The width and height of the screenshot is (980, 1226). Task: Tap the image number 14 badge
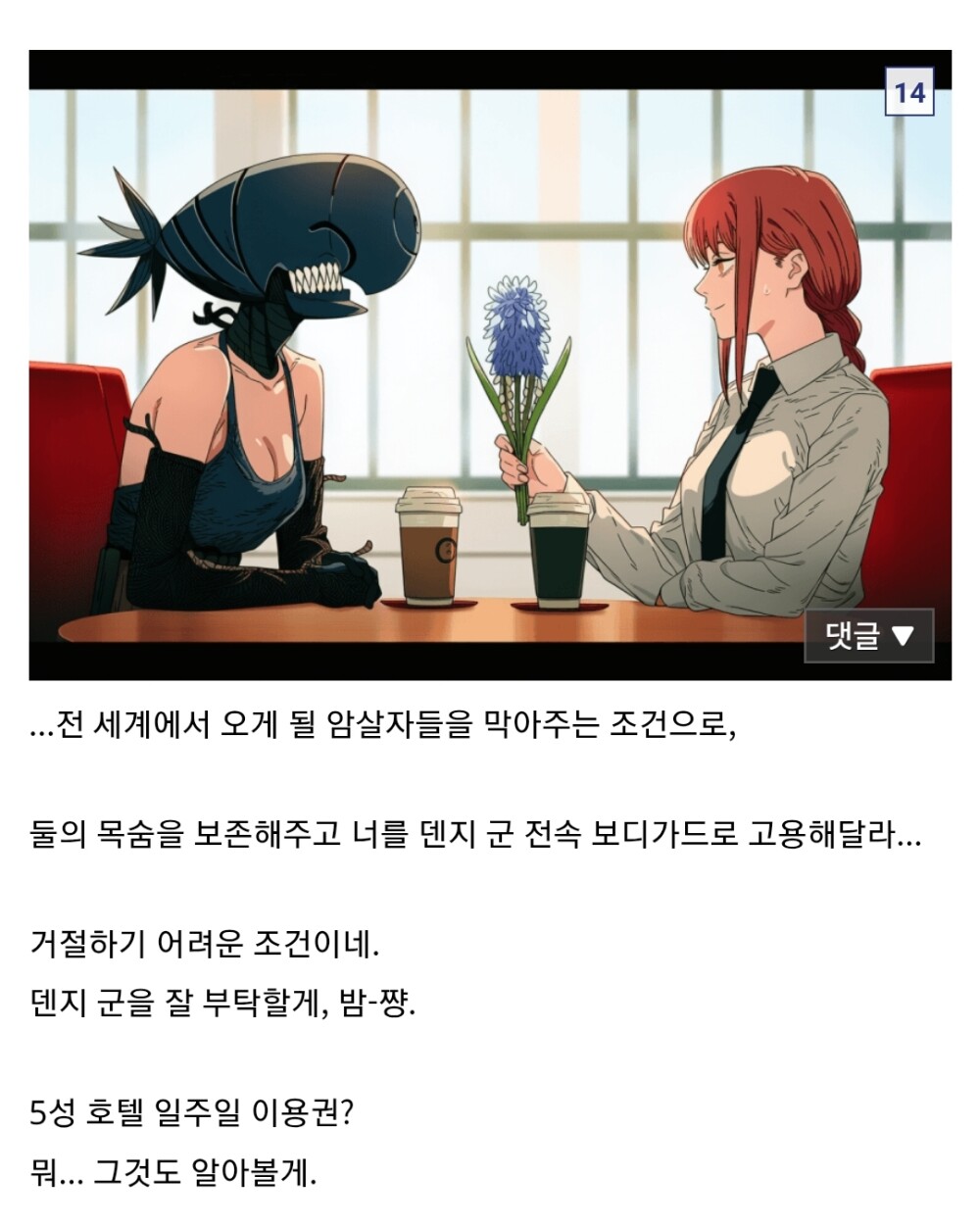click(x=909, y=91)
